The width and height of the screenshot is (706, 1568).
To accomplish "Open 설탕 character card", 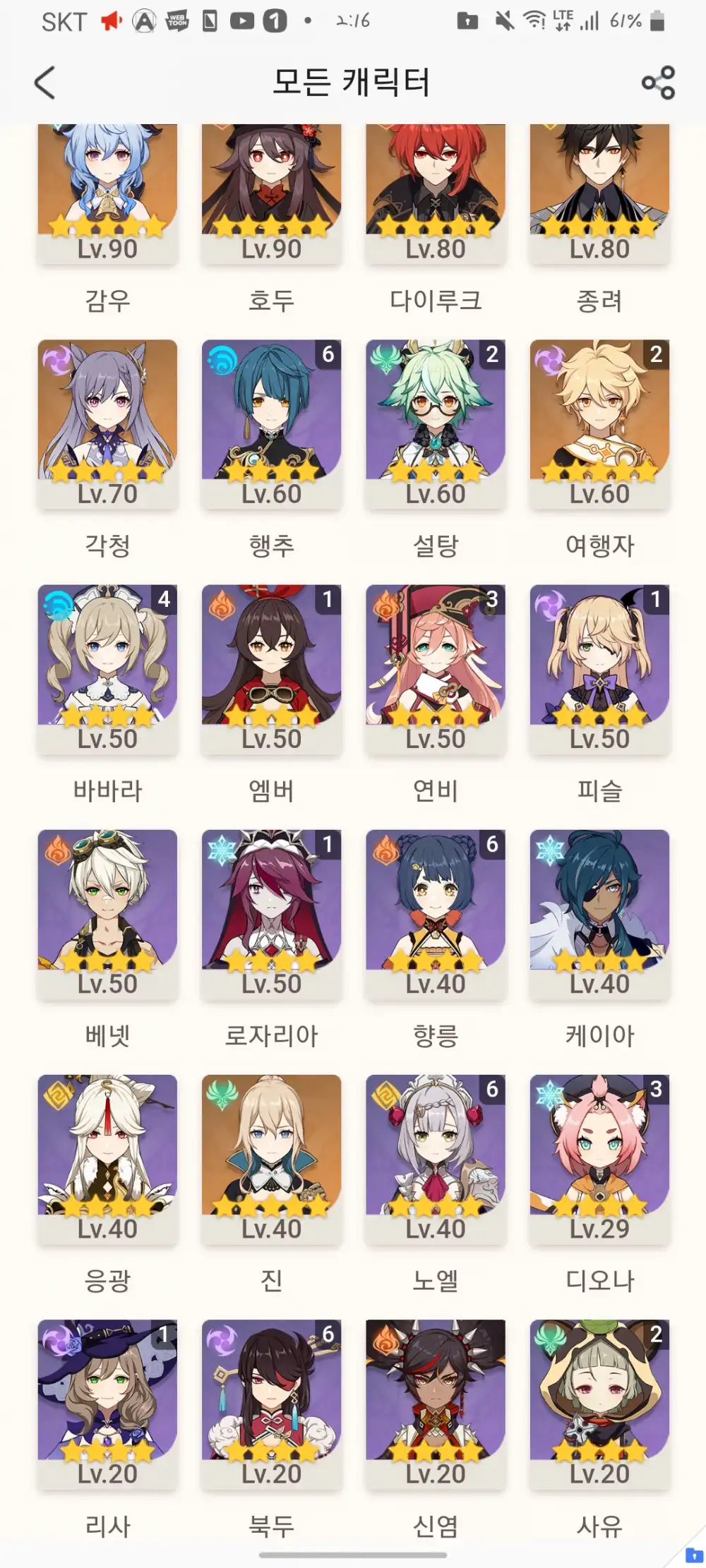I will point(436,423).
